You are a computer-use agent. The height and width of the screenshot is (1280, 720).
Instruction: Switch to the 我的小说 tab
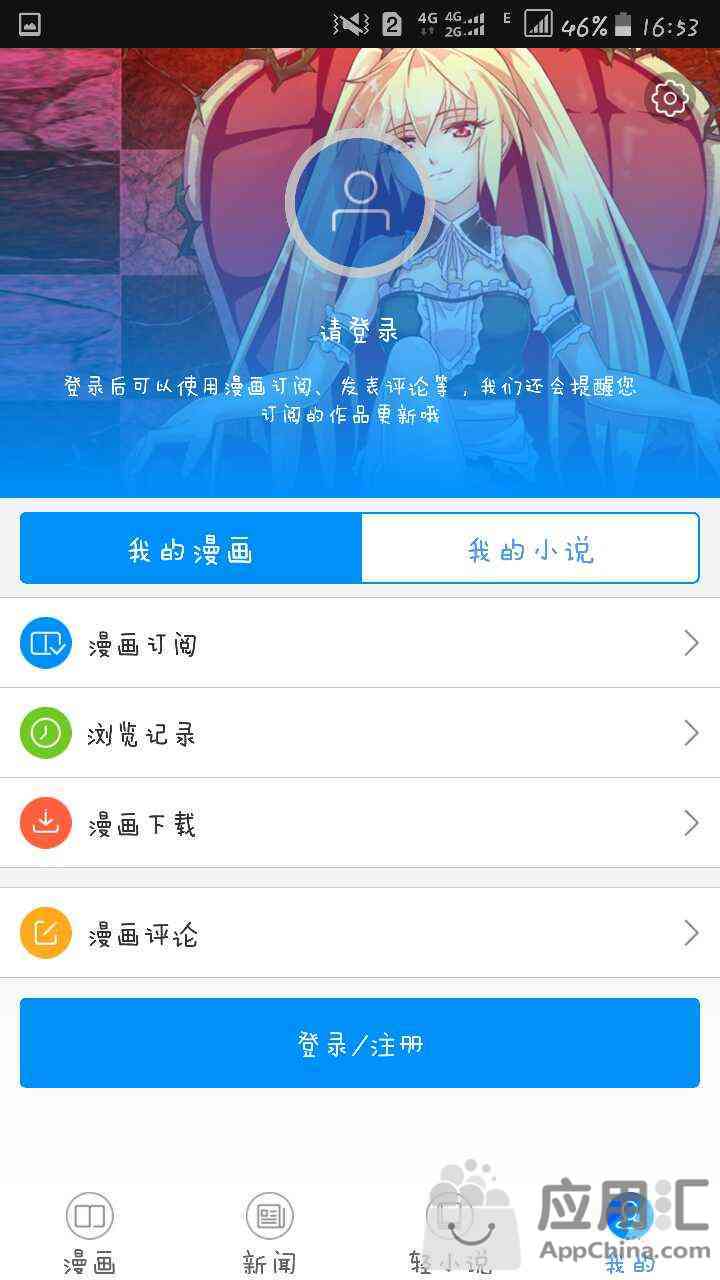pos(530,549)
